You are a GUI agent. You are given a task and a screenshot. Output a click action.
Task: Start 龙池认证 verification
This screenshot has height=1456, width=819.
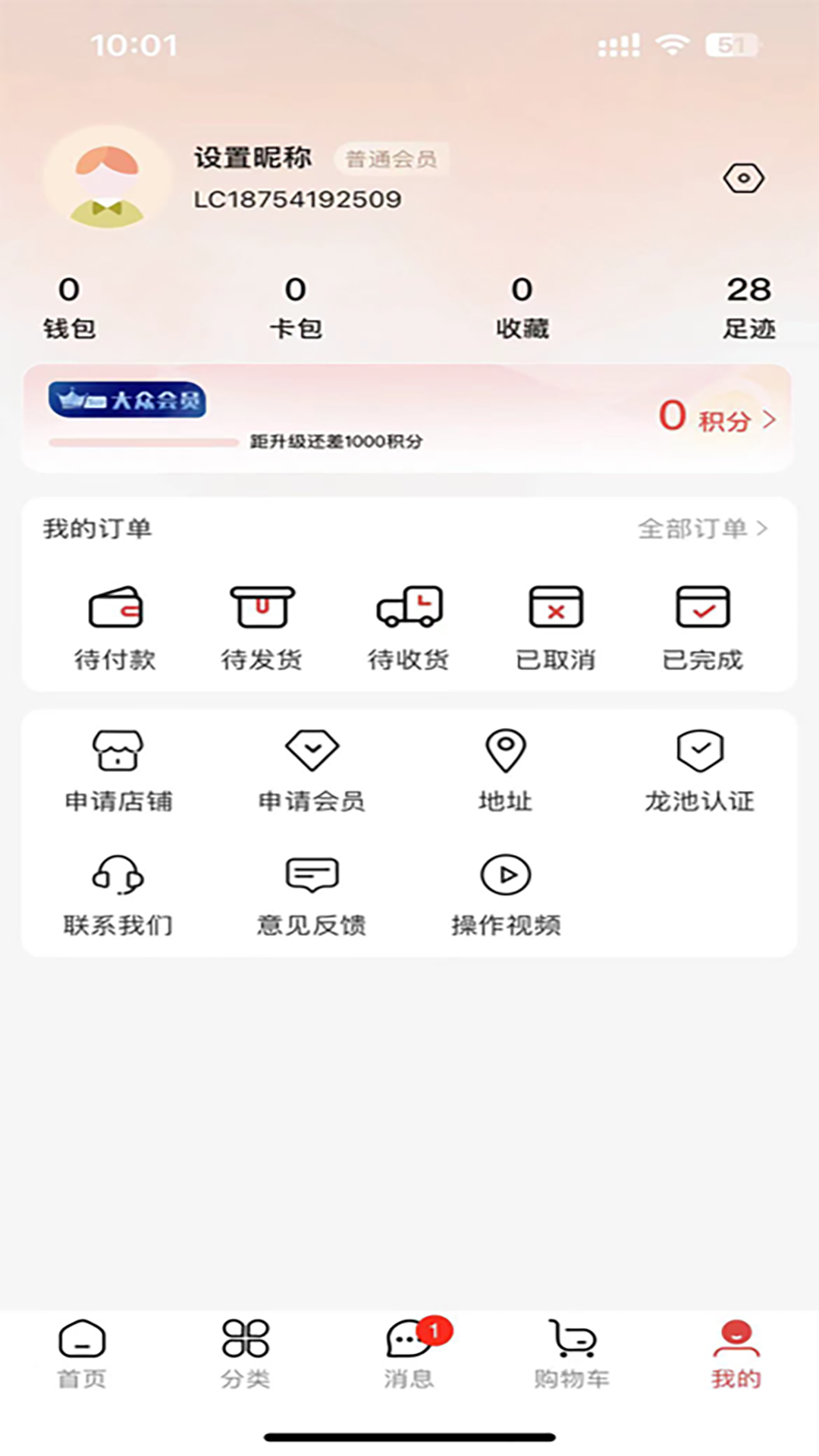(698, 770)
